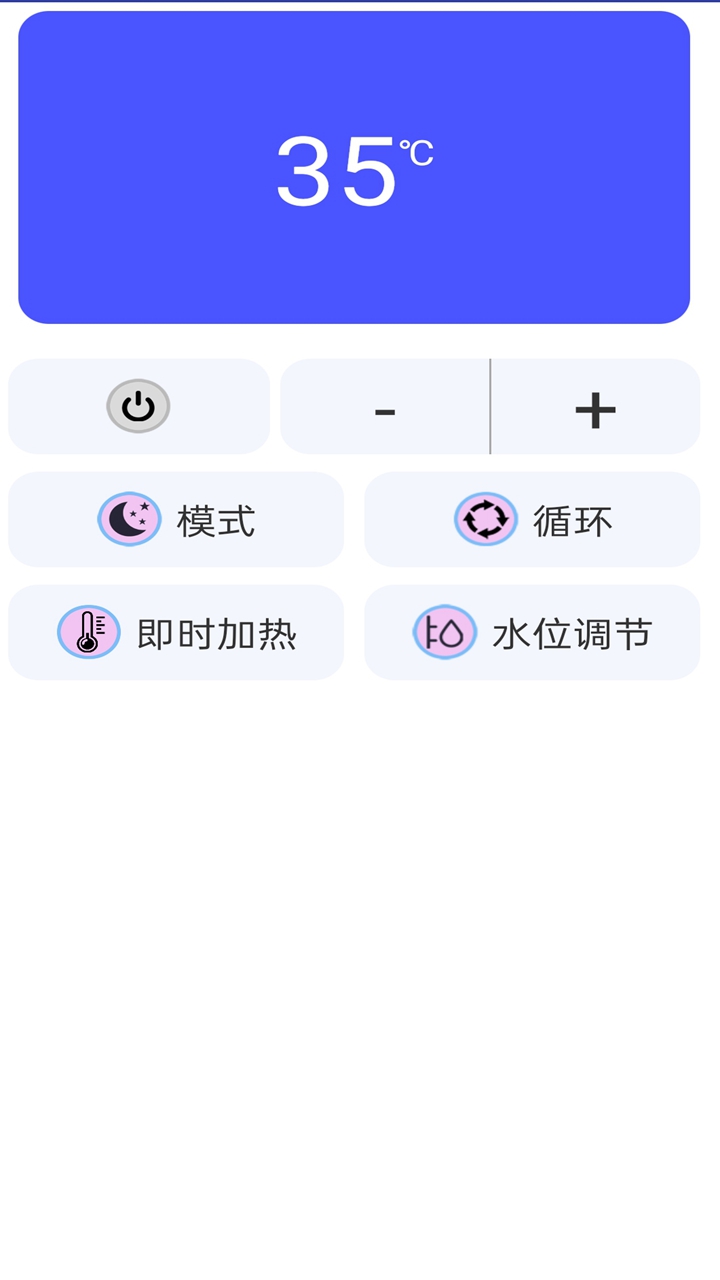Select the 循环 circulation button

click(x=532, y=520)
